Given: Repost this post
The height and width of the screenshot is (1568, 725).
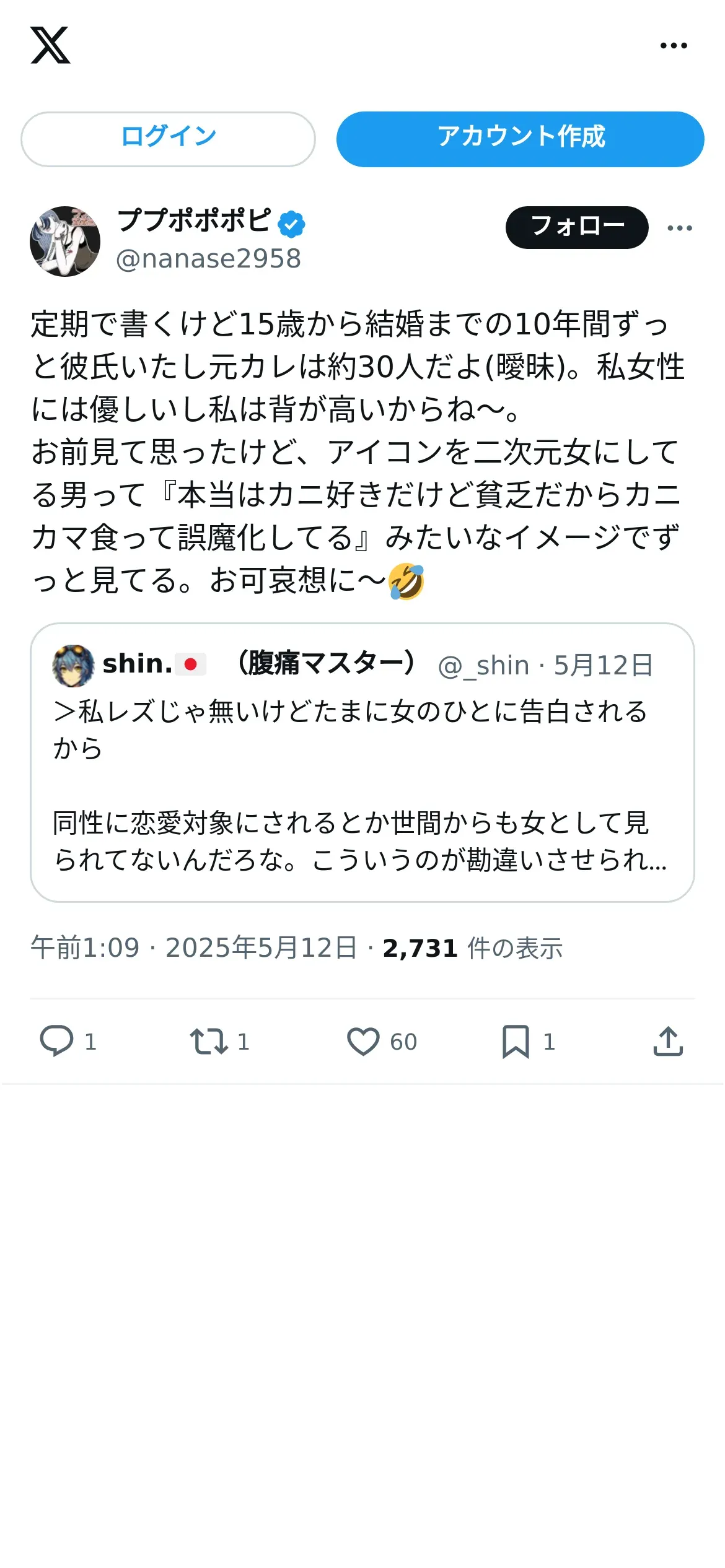Looking at the screenshot, I should 209,1040.
